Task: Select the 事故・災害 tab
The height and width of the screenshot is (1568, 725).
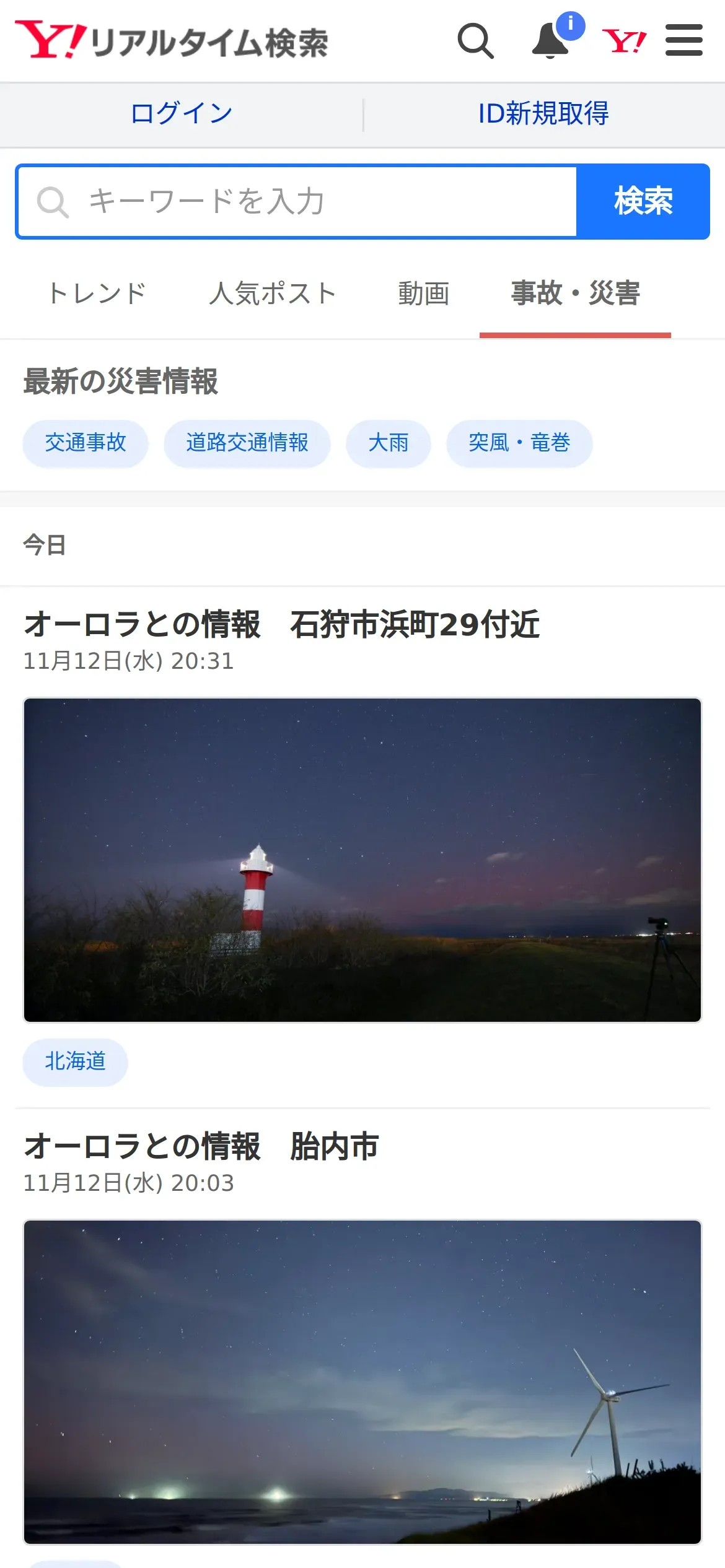Action: tap(575, 294)
